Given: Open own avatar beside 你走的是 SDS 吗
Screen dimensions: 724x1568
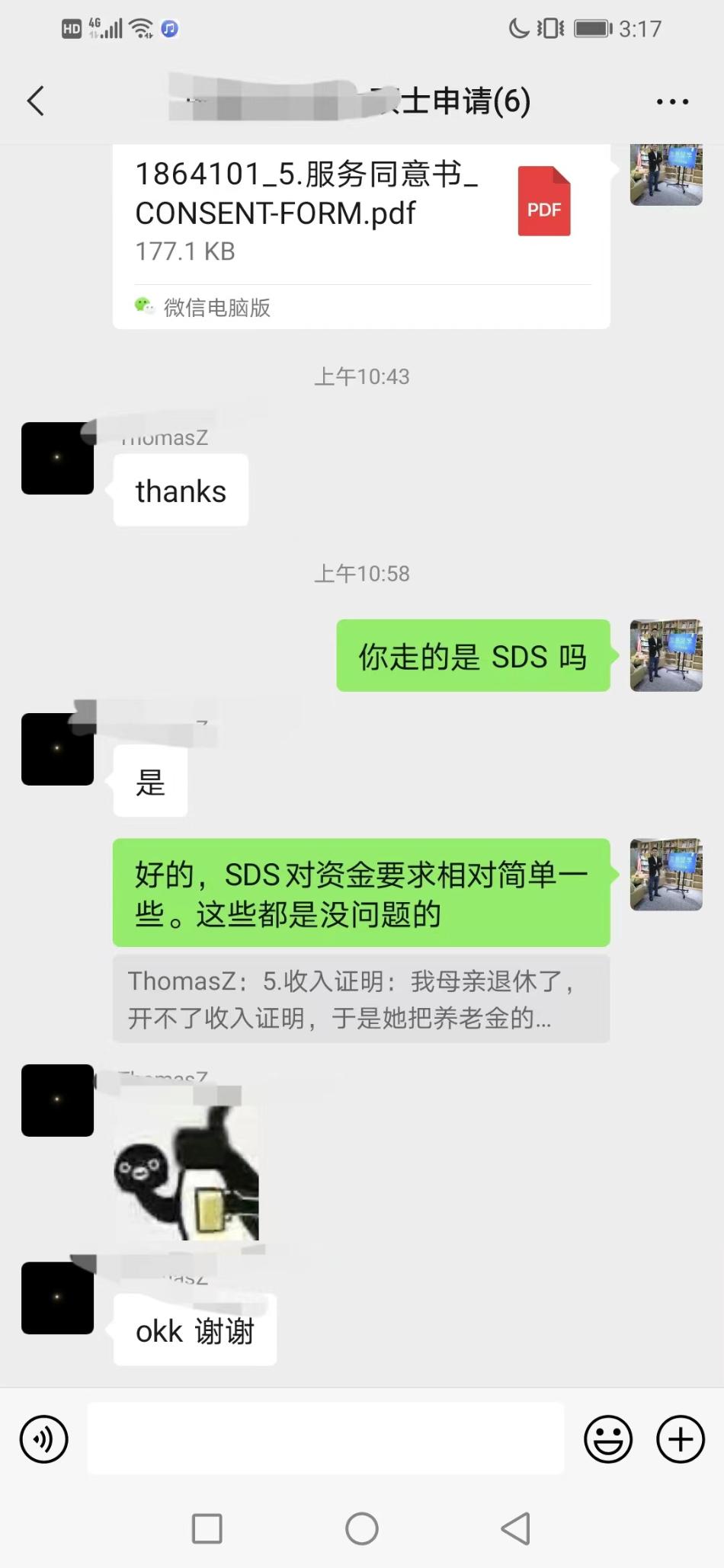Looking at the screenshot, I should (665, 655).
